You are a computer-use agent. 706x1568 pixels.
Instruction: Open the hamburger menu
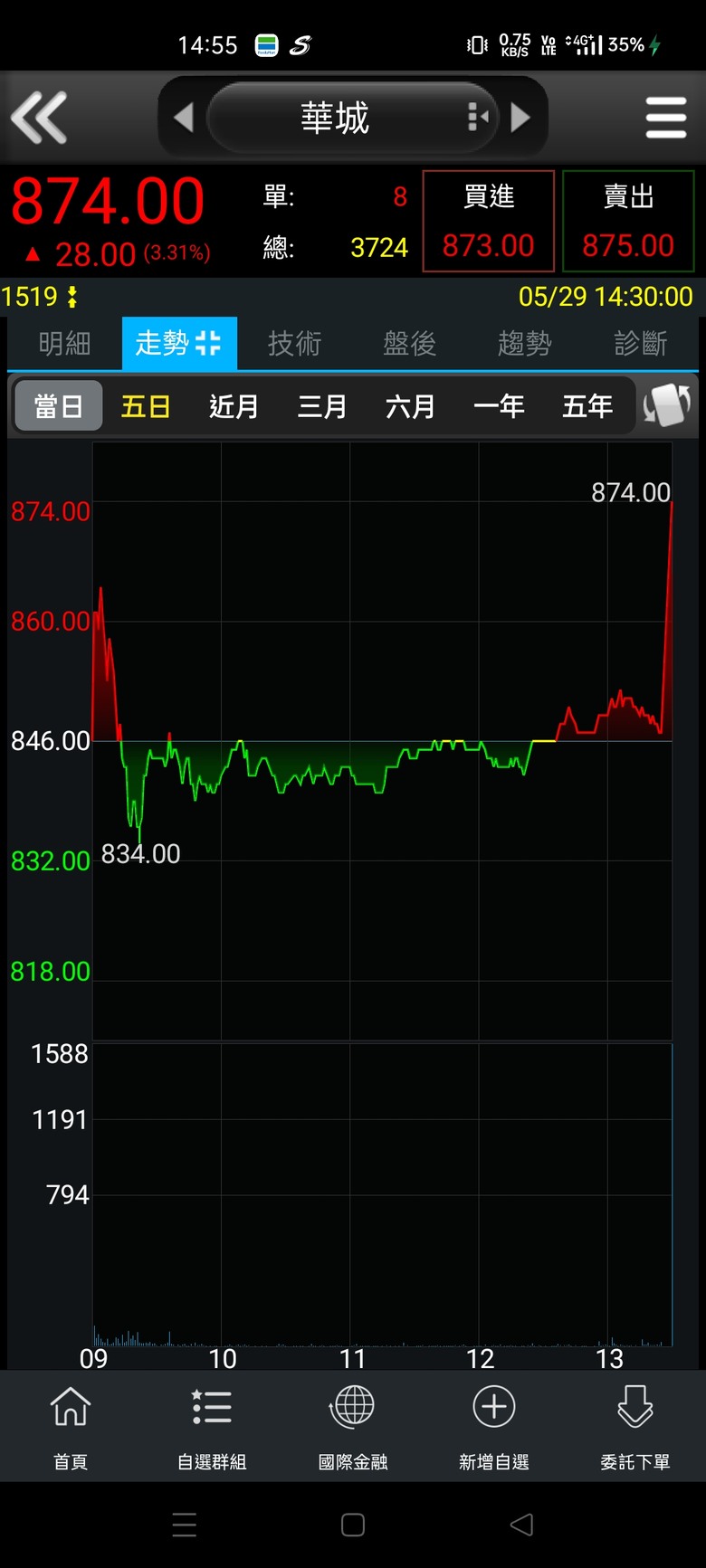666,118
